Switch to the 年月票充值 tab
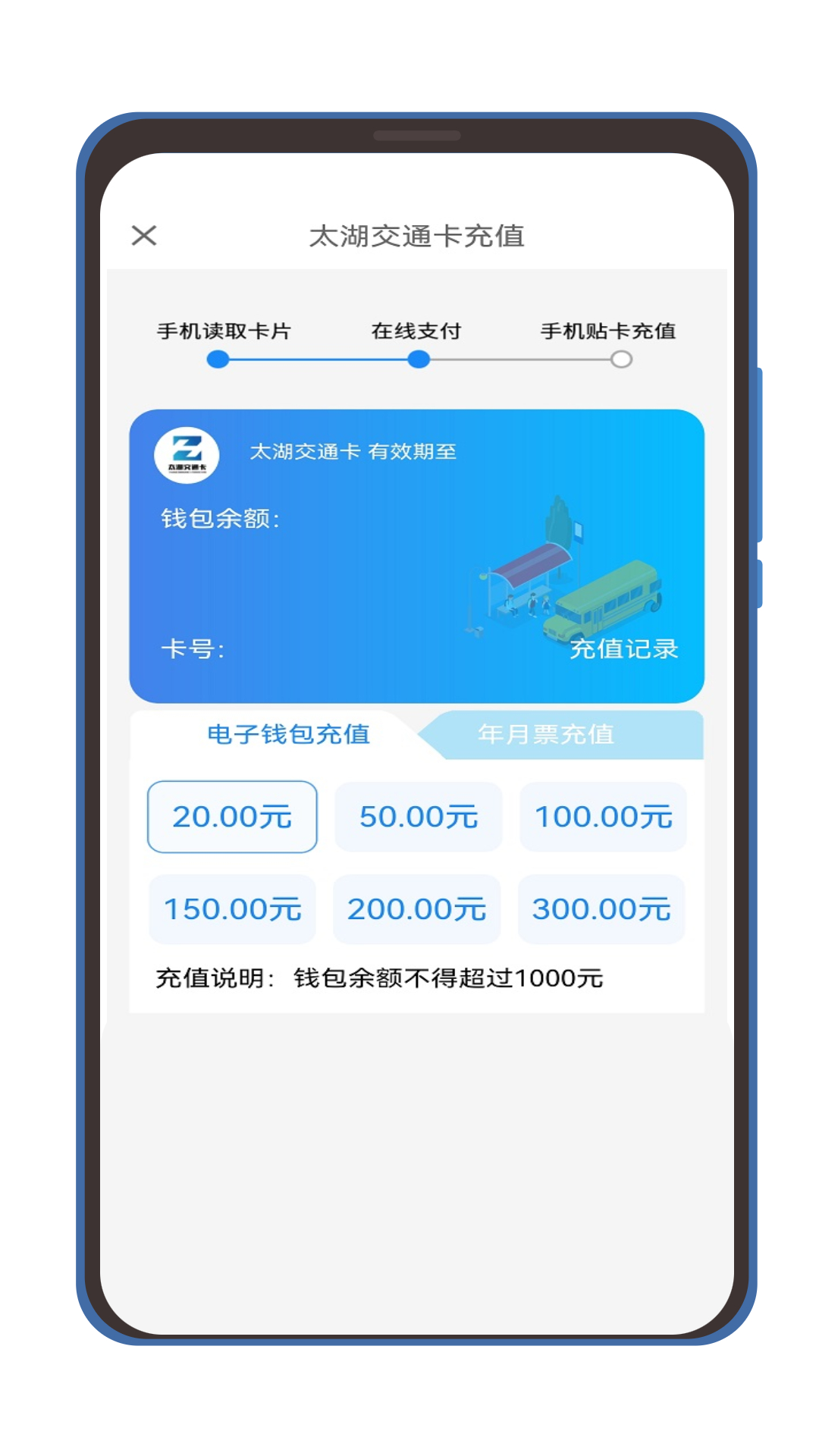The height and width of the screenshot is (1456, 819). (x=546, y=734)
